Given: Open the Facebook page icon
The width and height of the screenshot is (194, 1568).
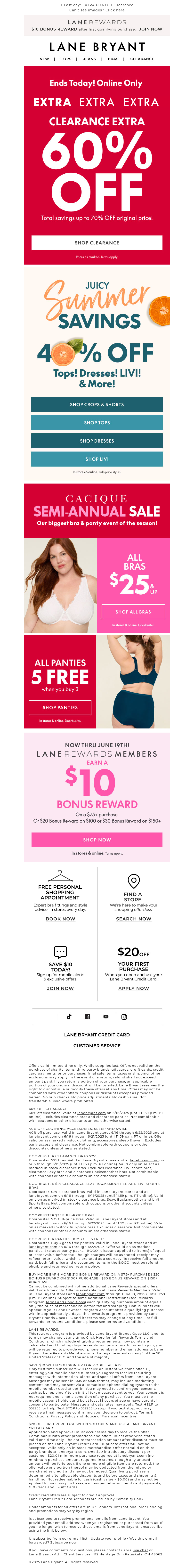Looking at the screenshot, I should pos(87,1017).
